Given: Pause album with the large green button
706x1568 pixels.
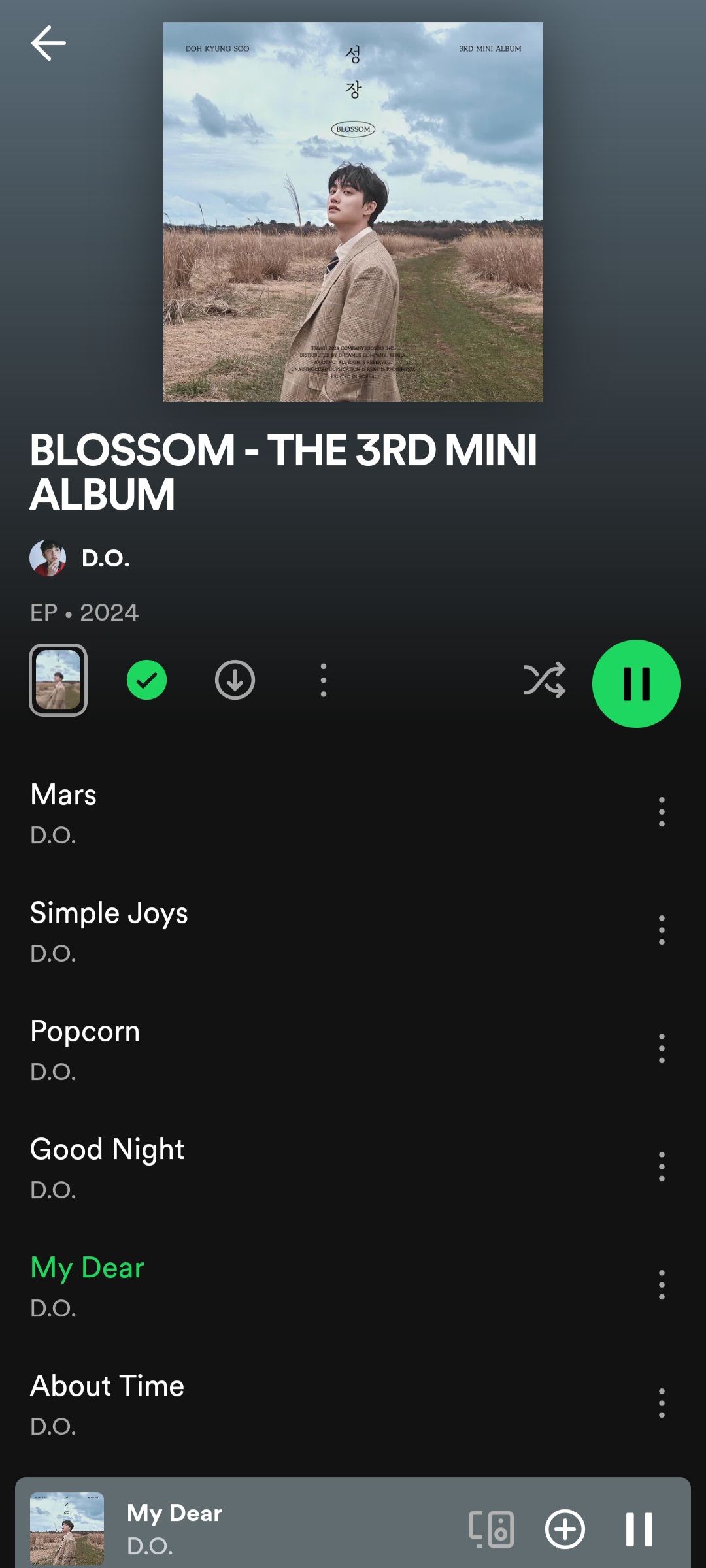Looking at the screenshot, I should coord(635,683).
